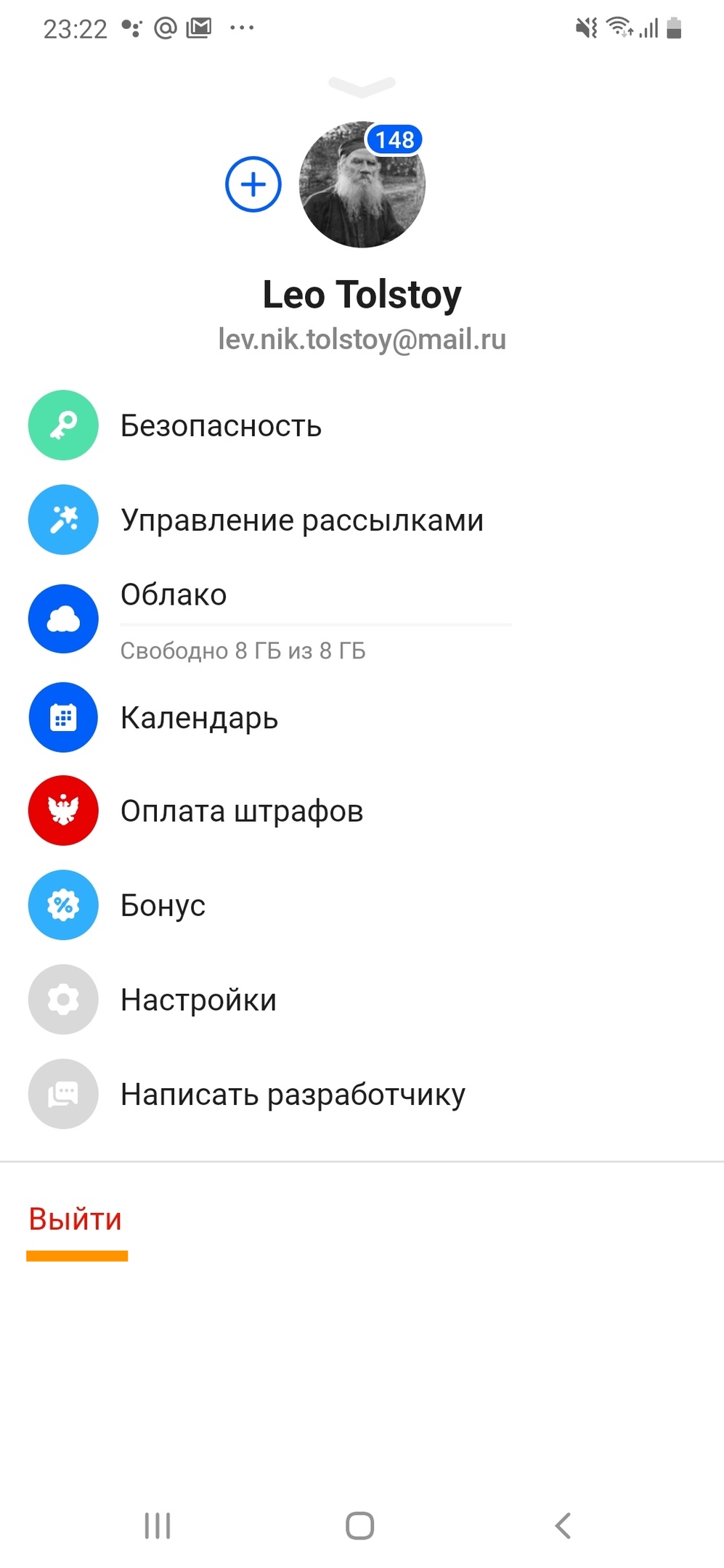Viewport: 724px width, 1568px height.
Task: Open Календарь
Action: click(x=362, y=717)
